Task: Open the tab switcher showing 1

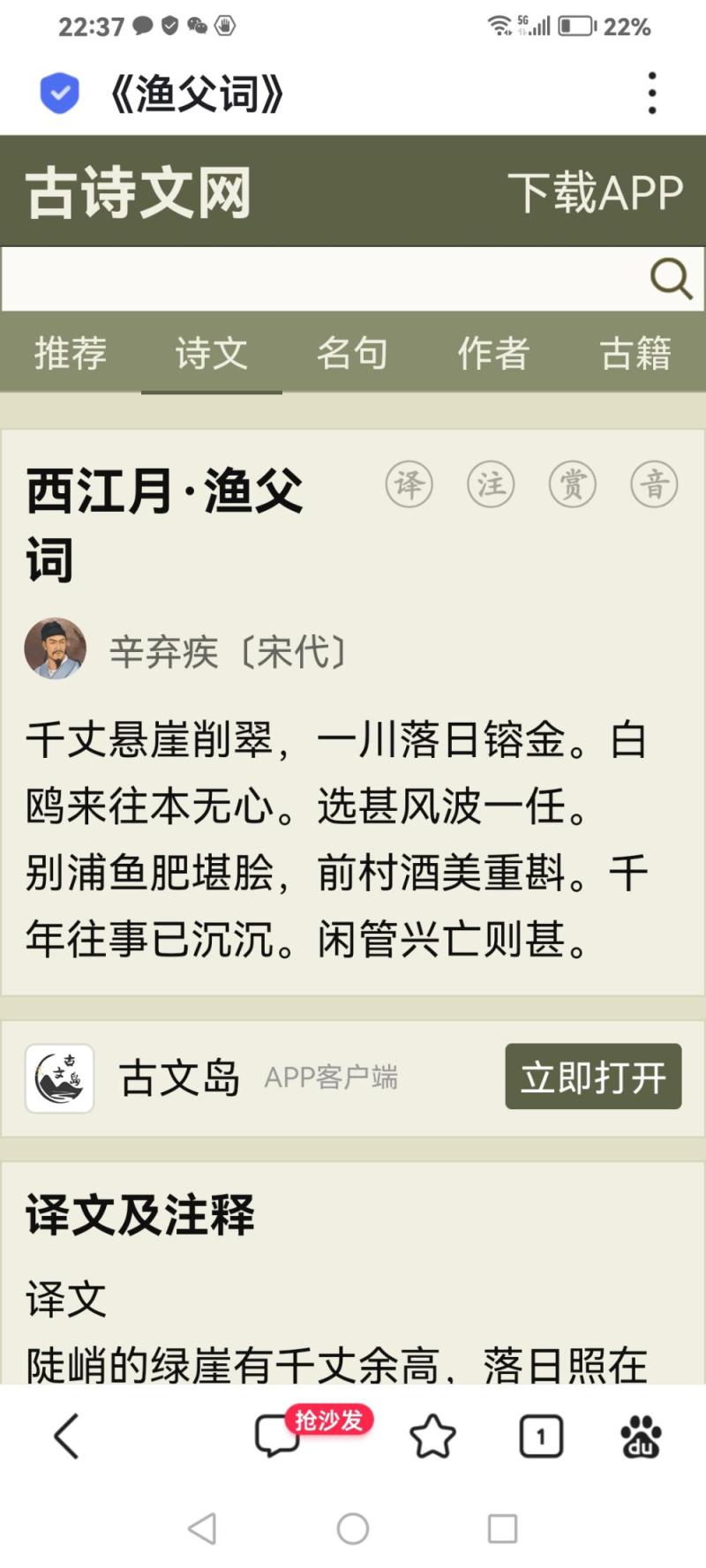Action: click(541, 1436)
